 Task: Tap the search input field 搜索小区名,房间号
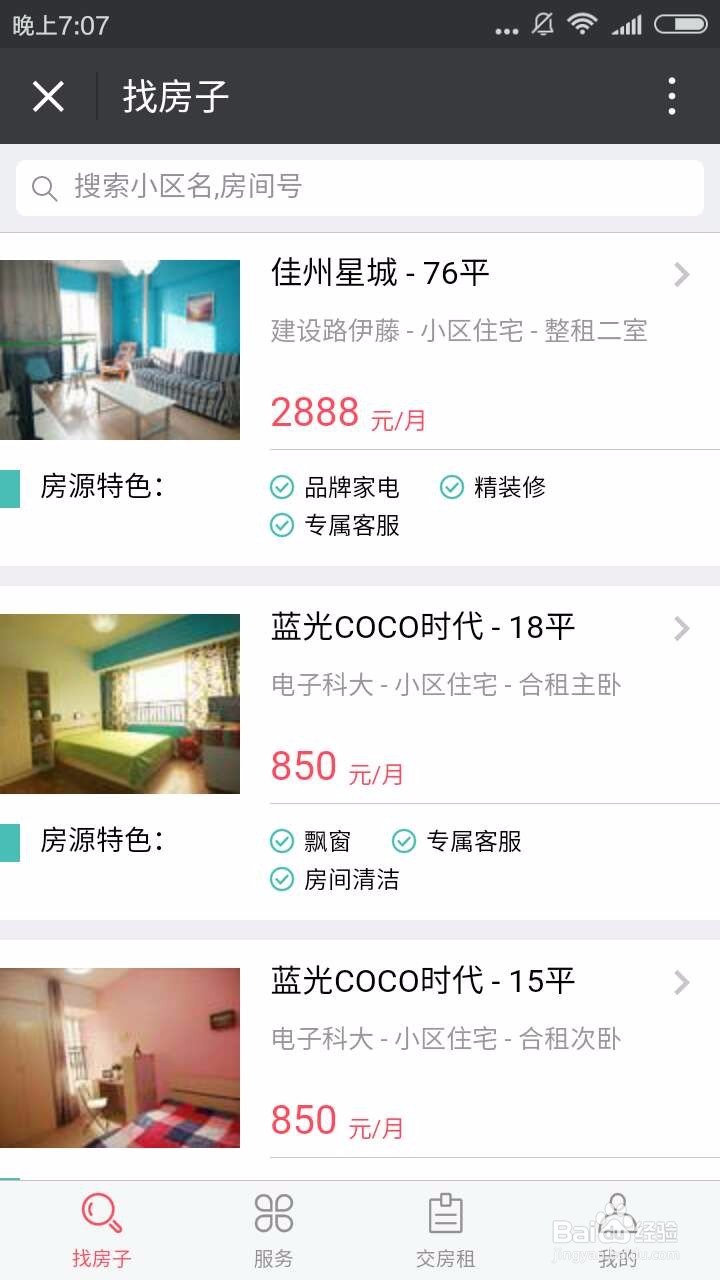tap(300, 187)
